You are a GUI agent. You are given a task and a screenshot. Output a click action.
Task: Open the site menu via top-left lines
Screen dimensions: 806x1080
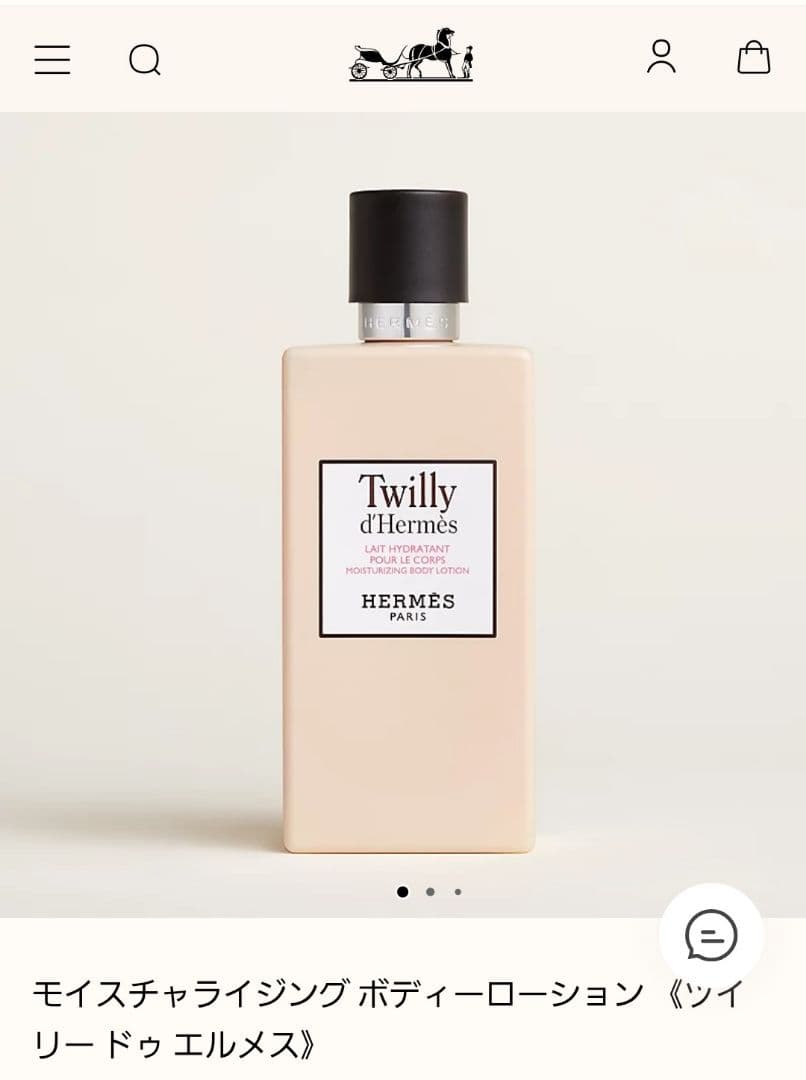tap(54, 60)
